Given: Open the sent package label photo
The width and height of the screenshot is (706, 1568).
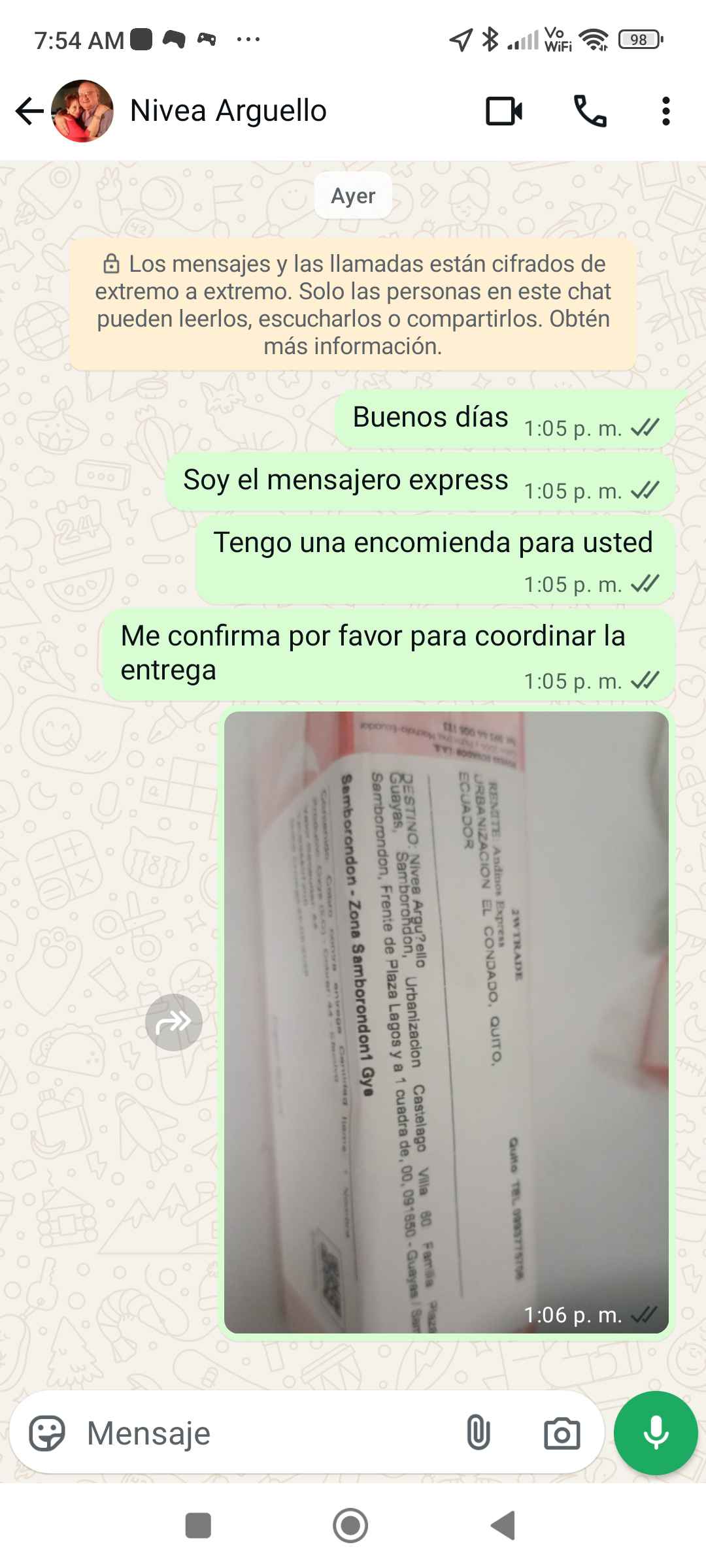Looking at the screenshot, I should tap(446, 1022).
